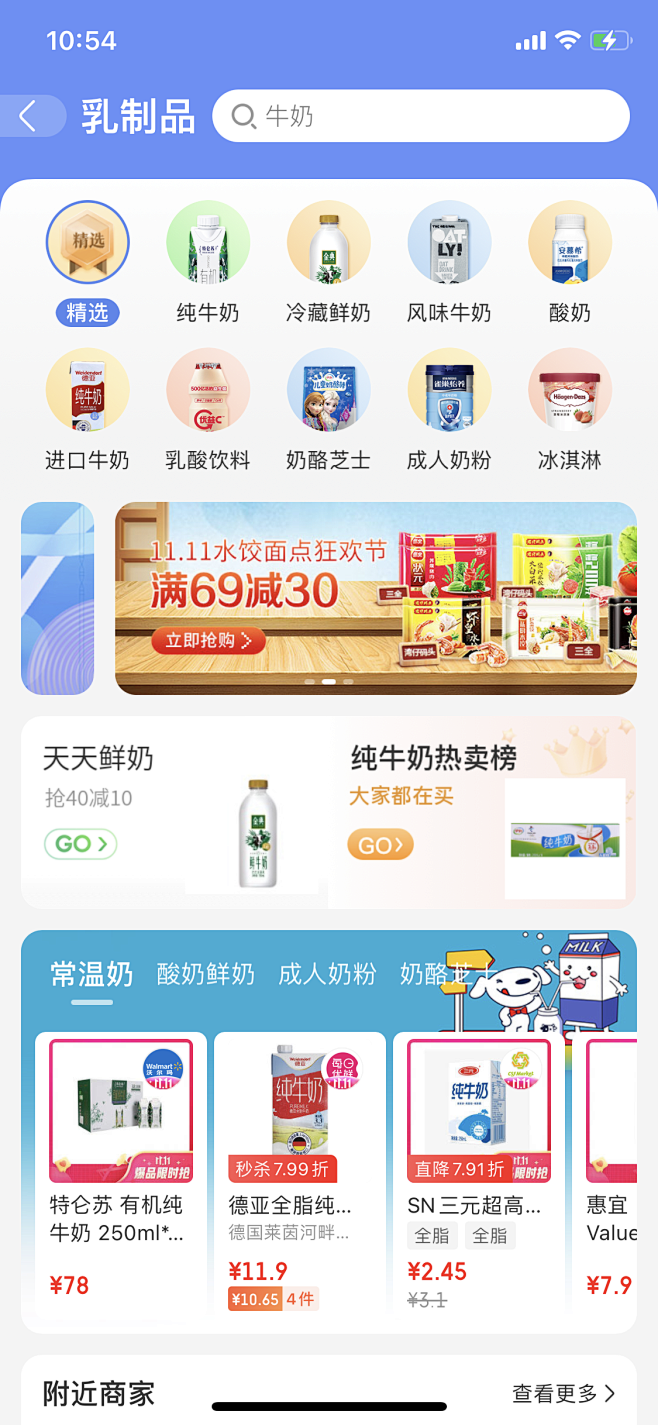Tap 查看更多 for nearby merchants
The width and height of the screenshot is (658, 1425).
(x=563, y=1393)
